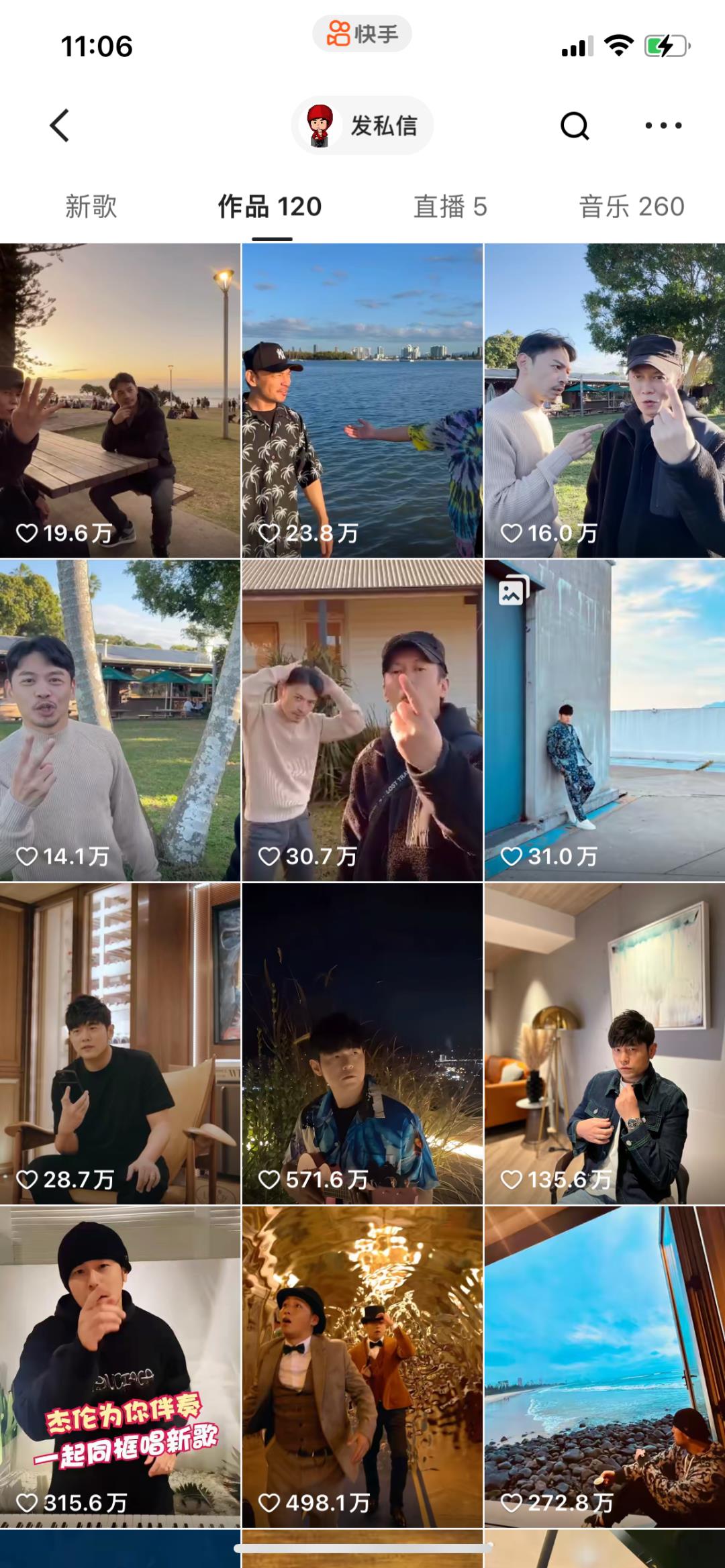Open the video with 16.0万 likes
This screenshot has width=725, height=1568.
[x=604, y=401]
